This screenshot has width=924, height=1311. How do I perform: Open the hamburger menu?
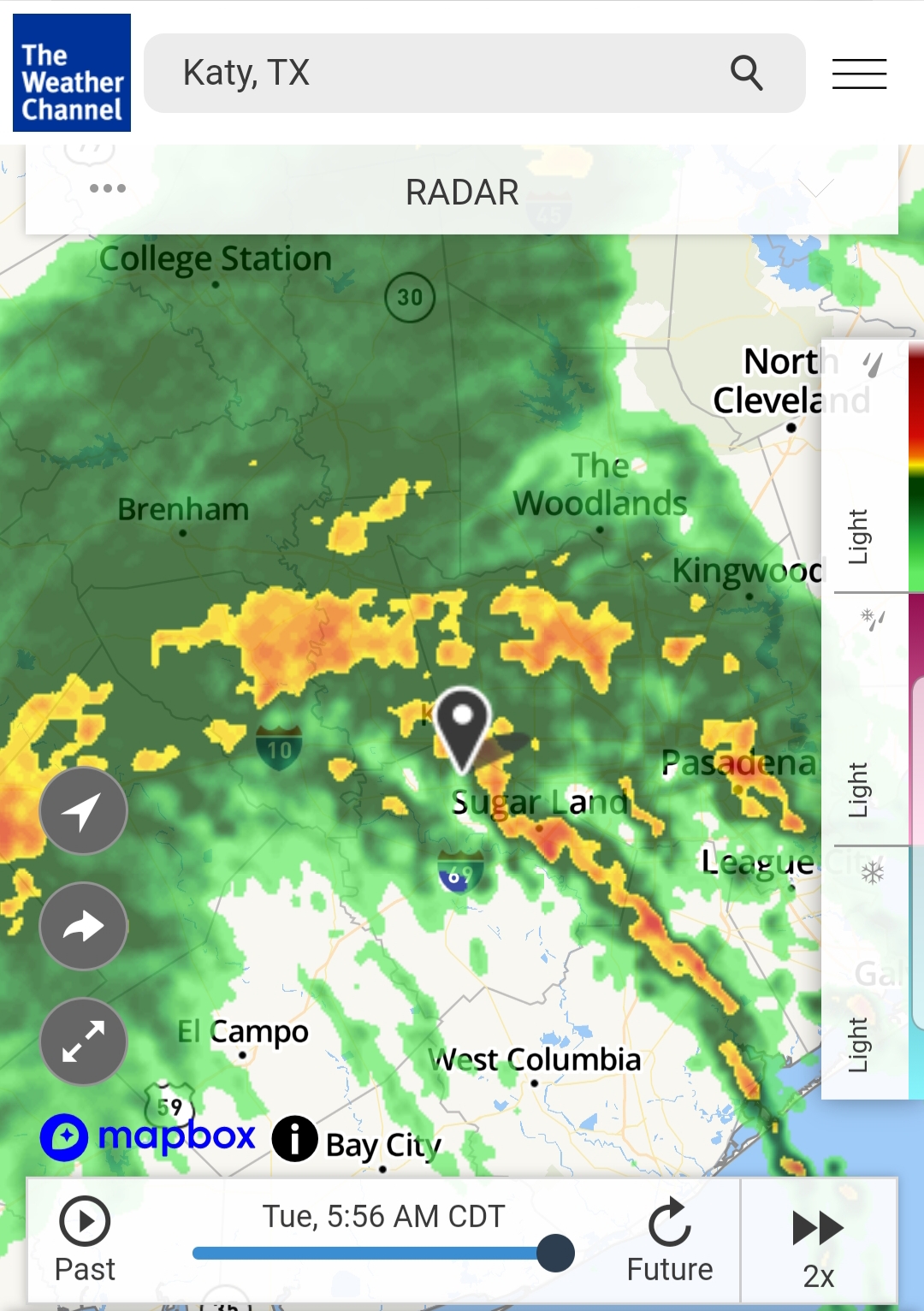tap(859, 74)
